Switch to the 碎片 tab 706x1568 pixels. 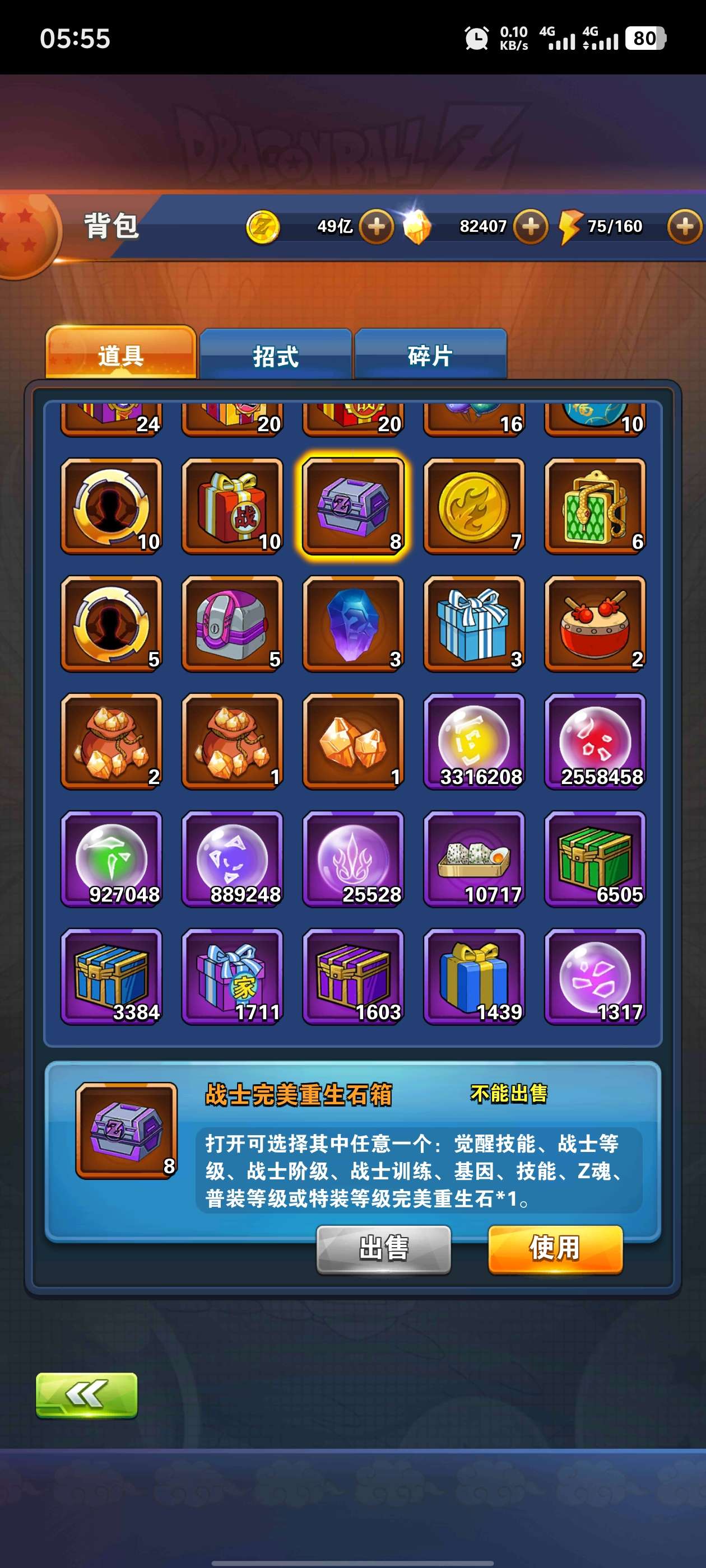pos(430,355)
